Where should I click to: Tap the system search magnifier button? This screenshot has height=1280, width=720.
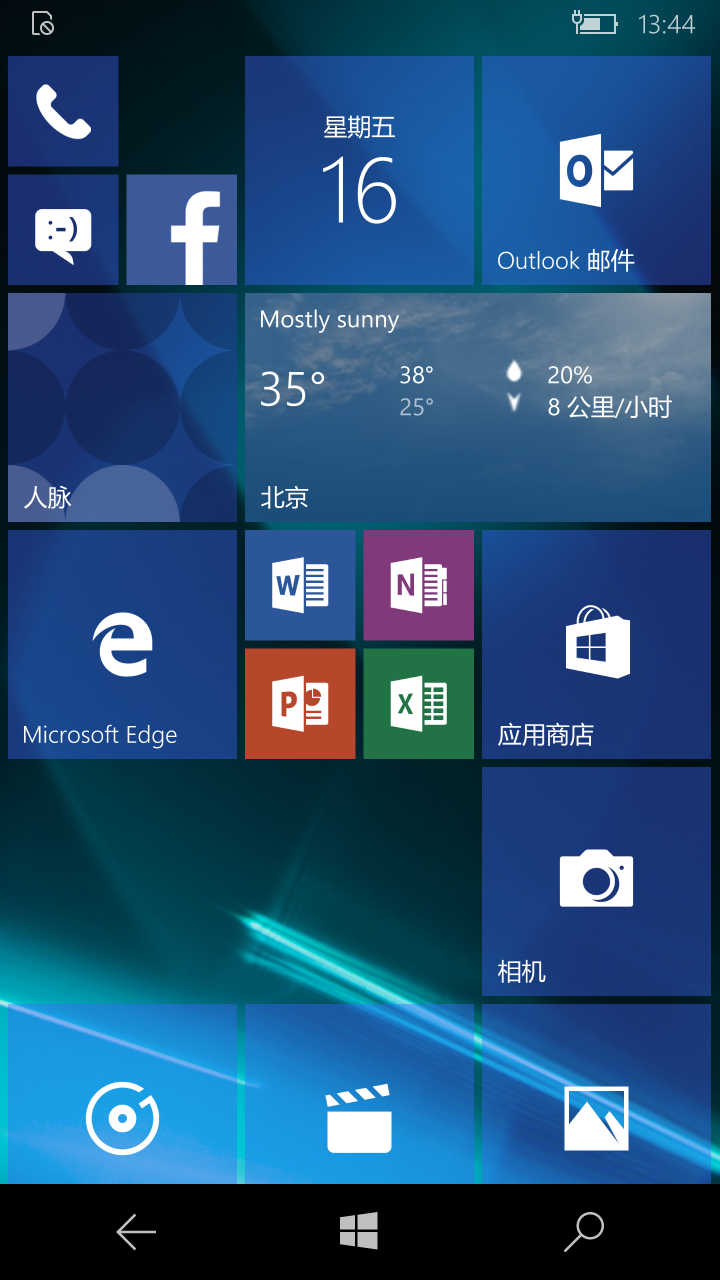point(584,1232)
